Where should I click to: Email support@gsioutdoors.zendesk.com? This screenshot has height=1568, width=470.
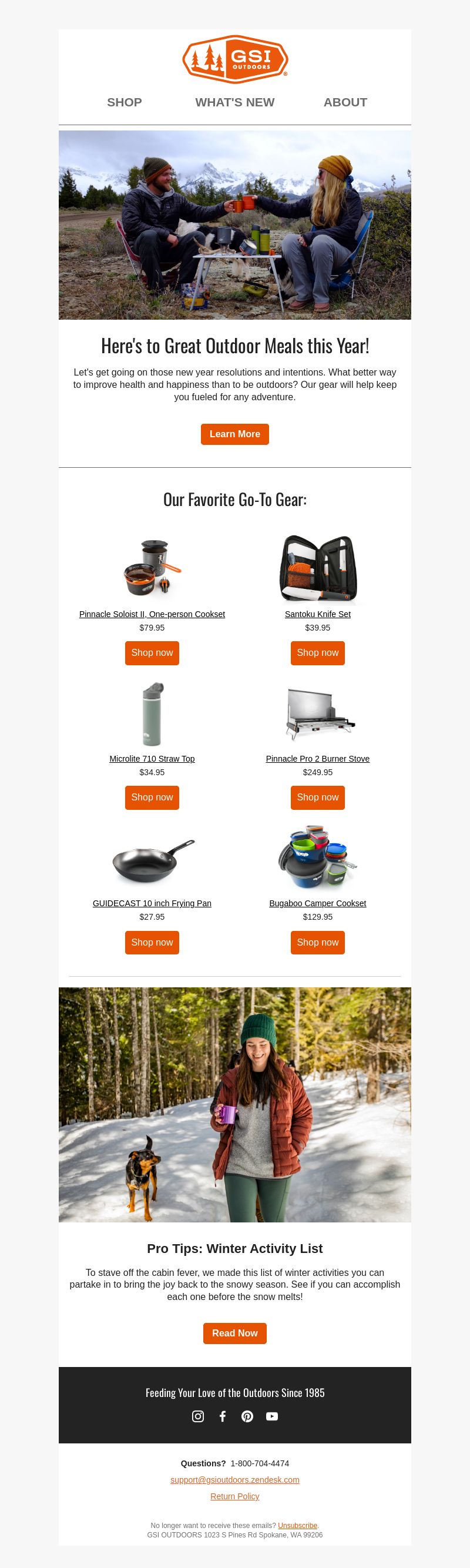[x=234, y=1479]
